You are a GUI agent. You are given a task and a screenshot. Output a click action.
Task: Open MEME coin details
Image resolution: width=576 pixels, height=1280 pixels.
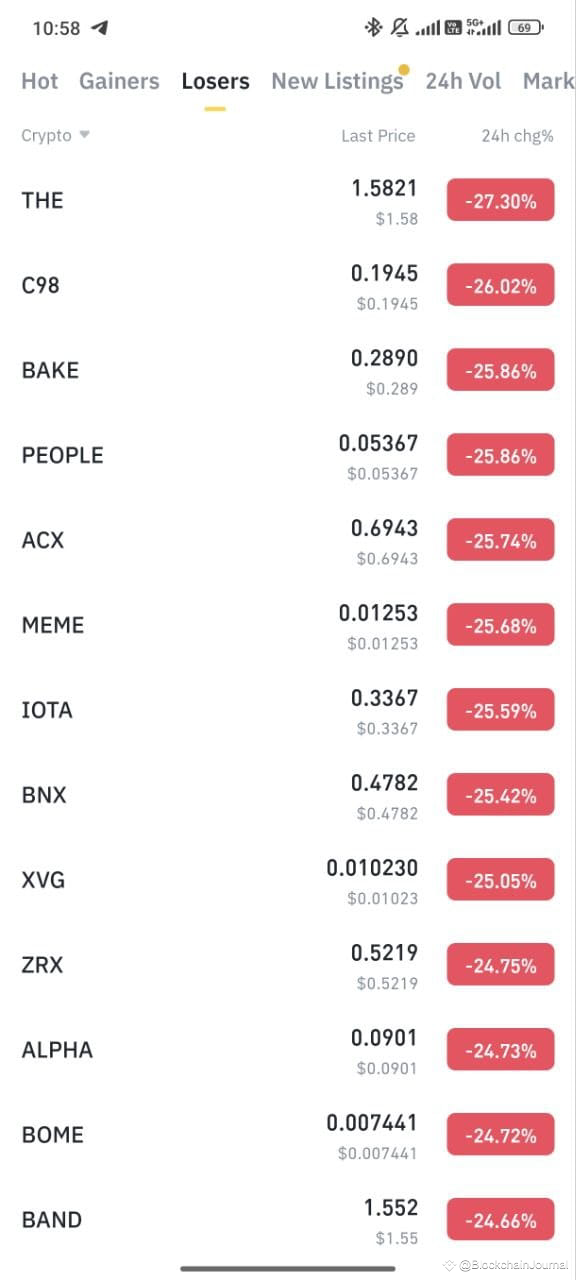288,625
